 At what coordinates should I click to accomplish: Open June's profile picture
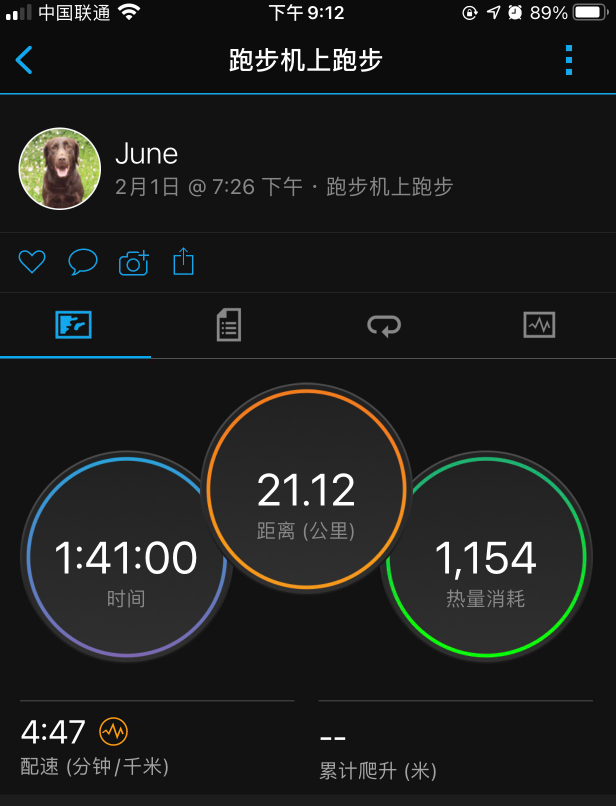(x=60, y=168)
